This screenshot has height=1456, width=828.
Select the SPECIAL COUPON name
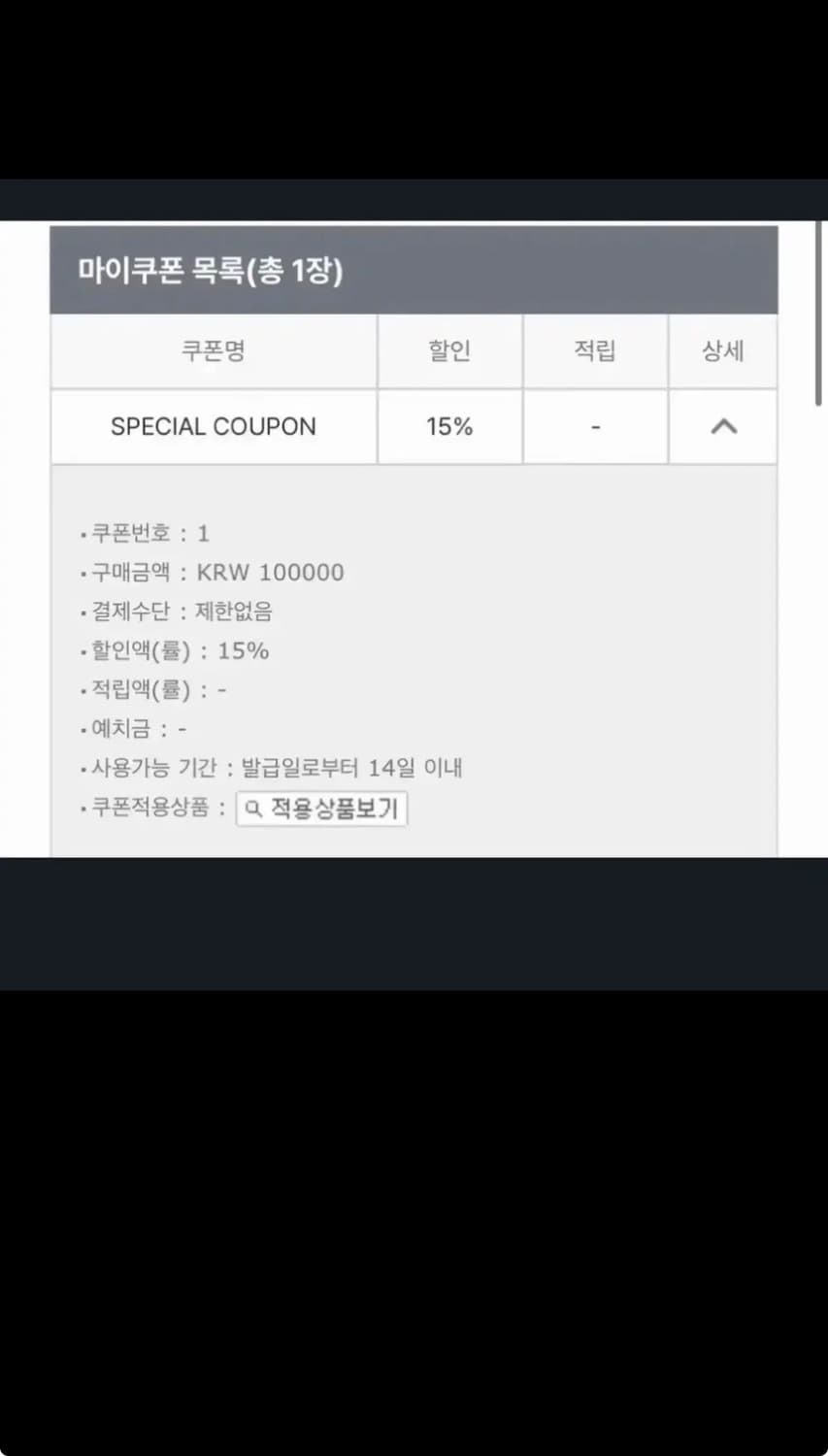click(x=214, y=426)
